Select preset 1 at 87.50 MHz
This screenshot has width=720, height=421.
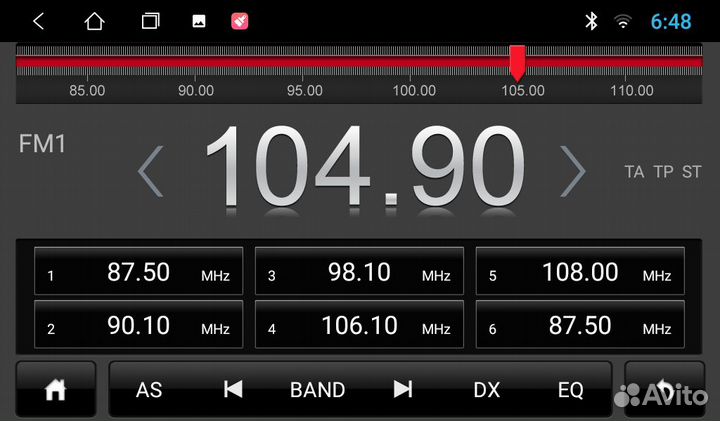tap(139, 272)
